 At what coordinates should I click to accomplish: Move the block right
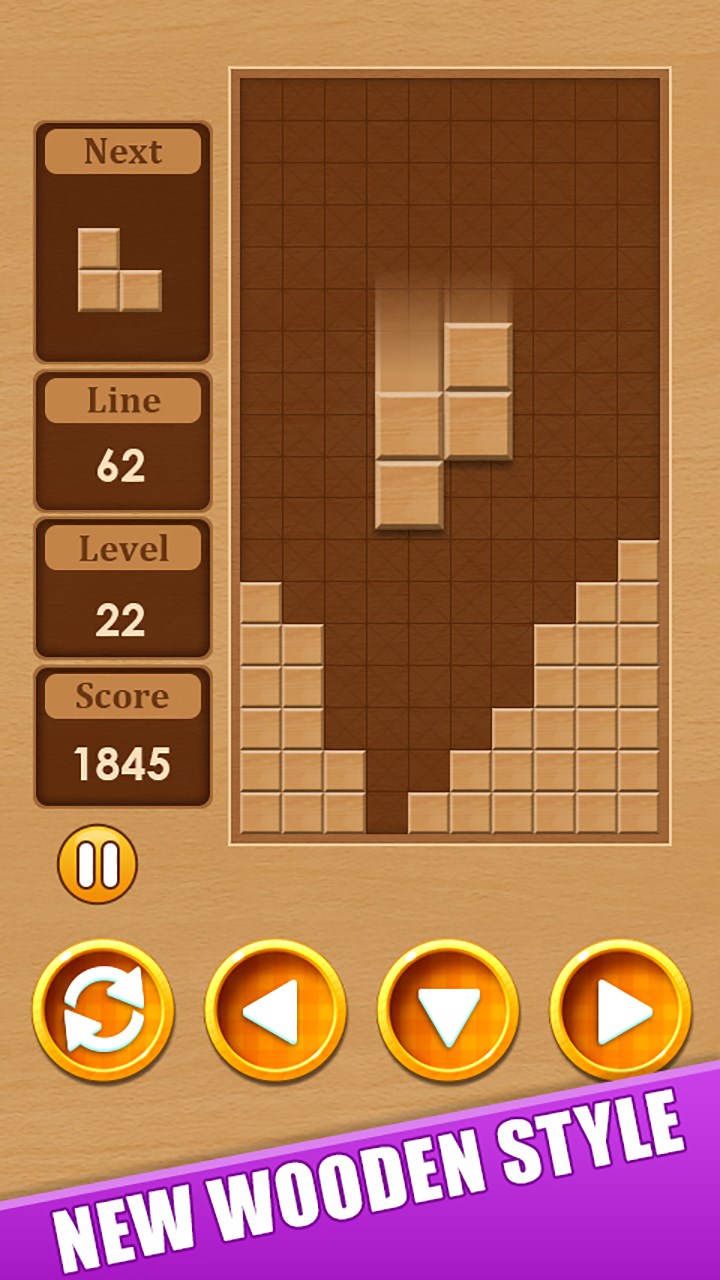[620, 1010]
